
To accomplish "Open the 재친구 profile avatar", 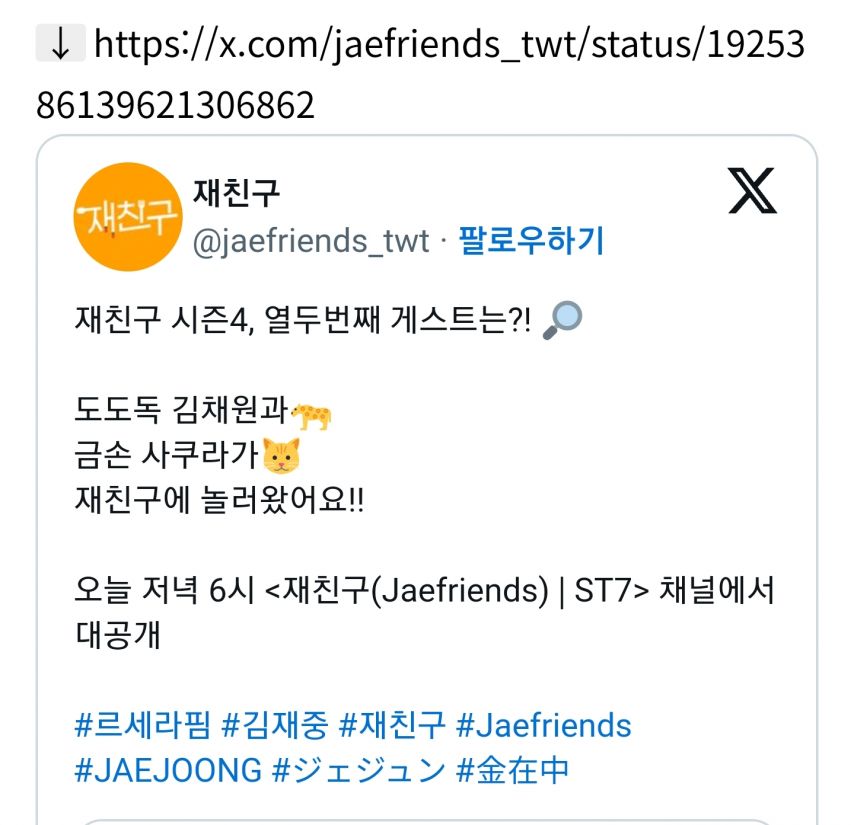I will [x=125, y=217].
